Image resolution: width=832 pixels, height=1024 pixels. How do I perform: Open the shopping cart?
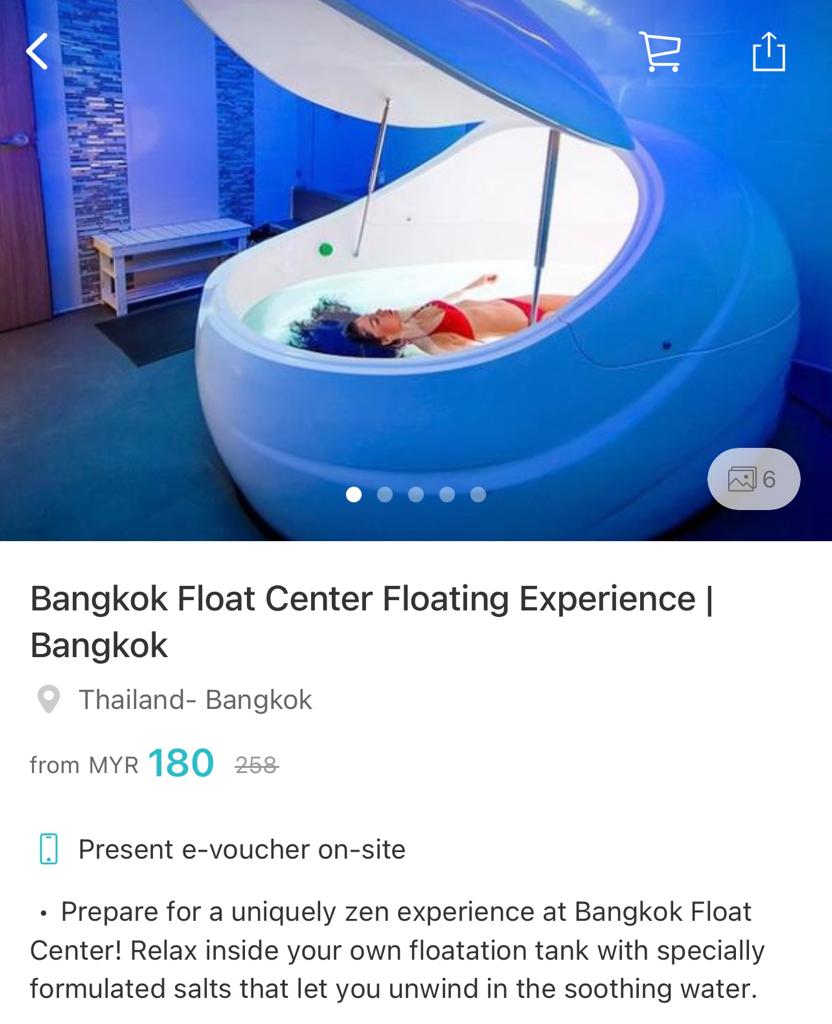(x=660, y=51)
